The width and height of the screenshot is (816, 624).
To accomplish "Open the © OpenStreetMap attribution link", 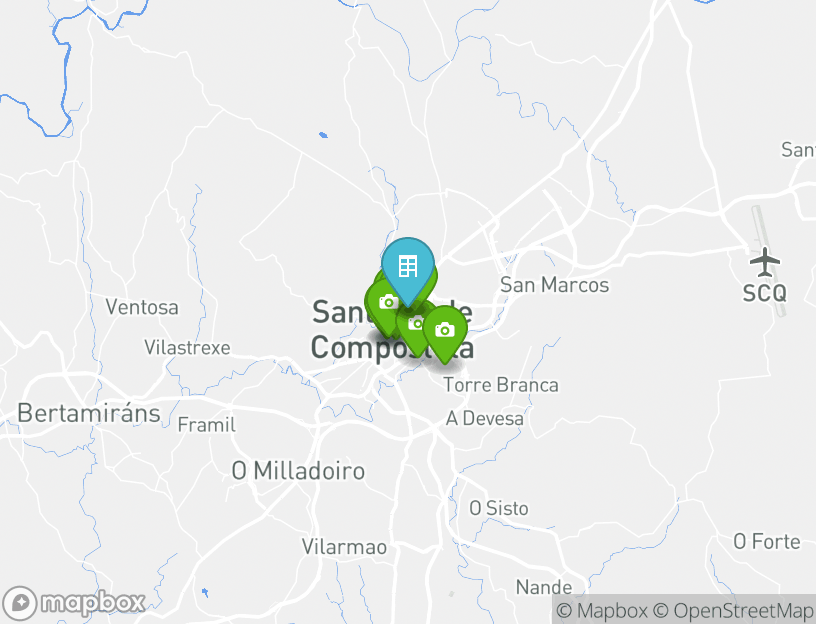I will [733, 610].
